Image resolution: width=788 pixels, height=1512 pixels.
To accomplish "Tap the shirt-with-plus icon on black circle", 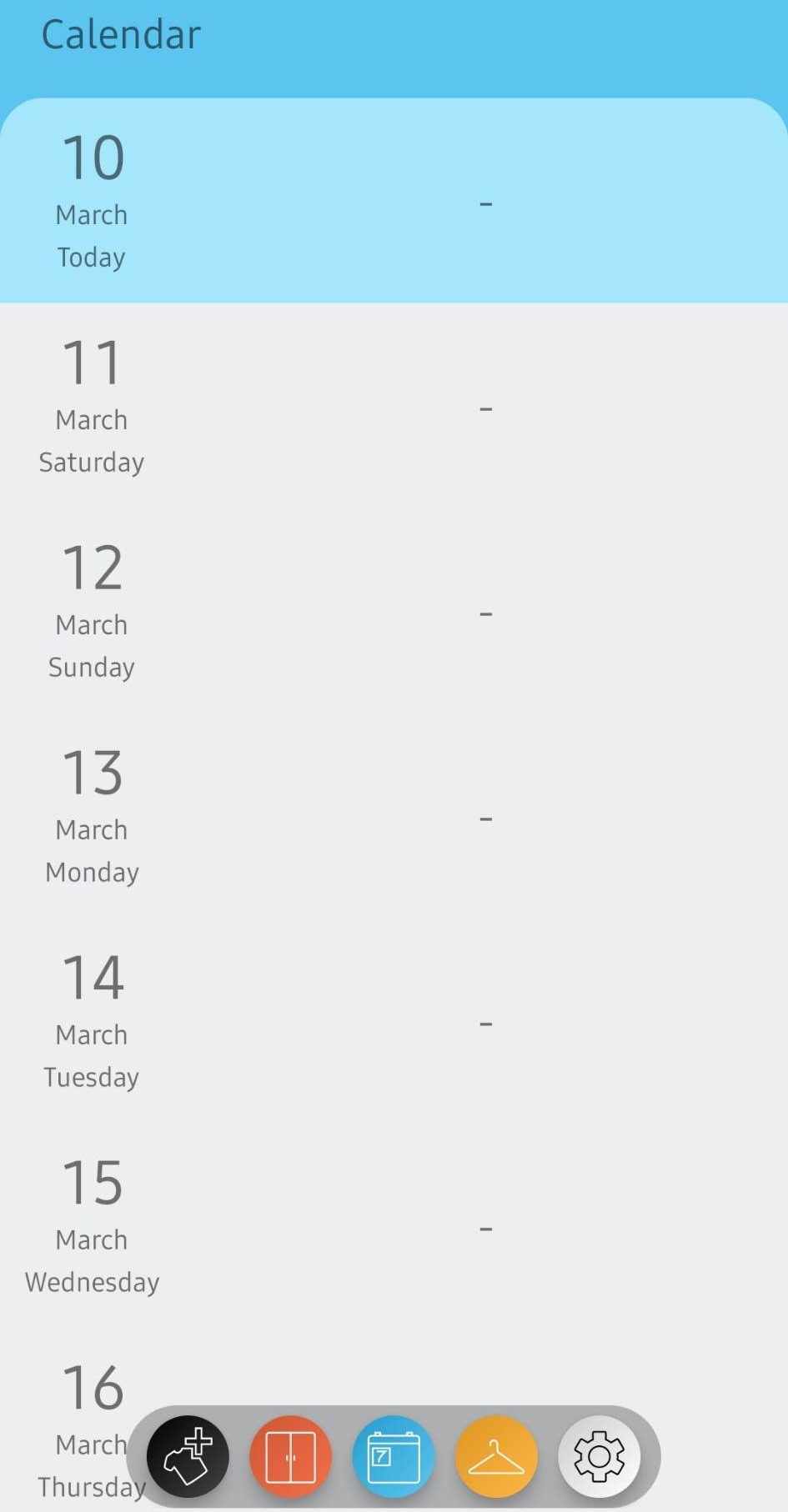I will pos(188,1456).
